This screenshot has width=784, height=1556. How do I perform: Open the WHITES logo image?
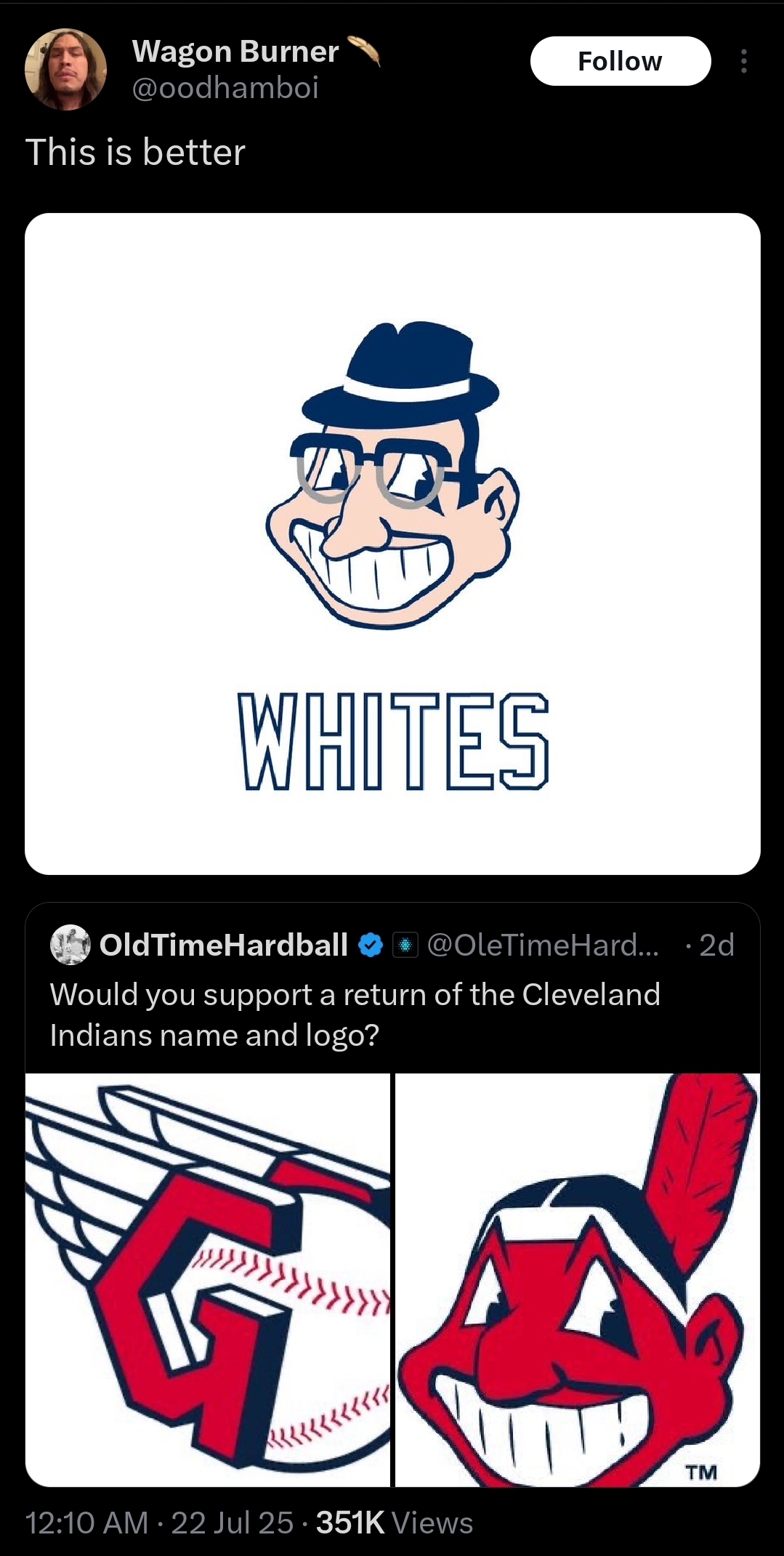(392, 544)
